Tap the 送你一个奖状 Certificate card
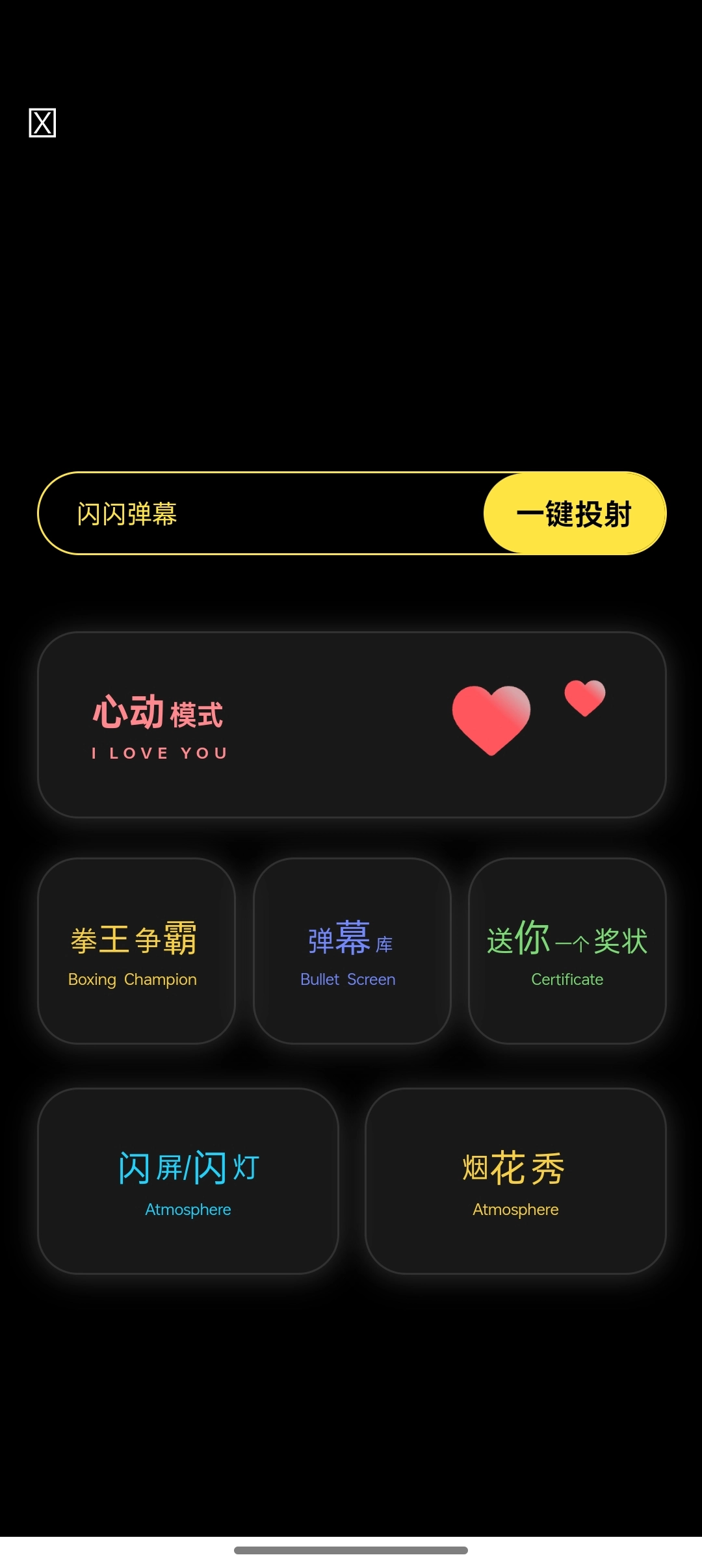Viewport: 702px width, 1568px height. click(x=567, y=950)
